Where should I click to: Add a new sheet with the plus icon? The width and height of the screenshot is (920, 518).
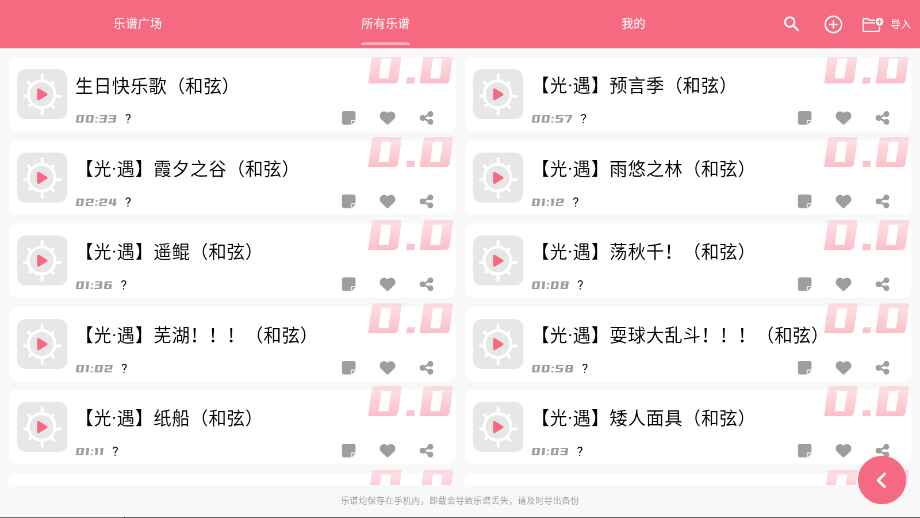pos(833,24)
